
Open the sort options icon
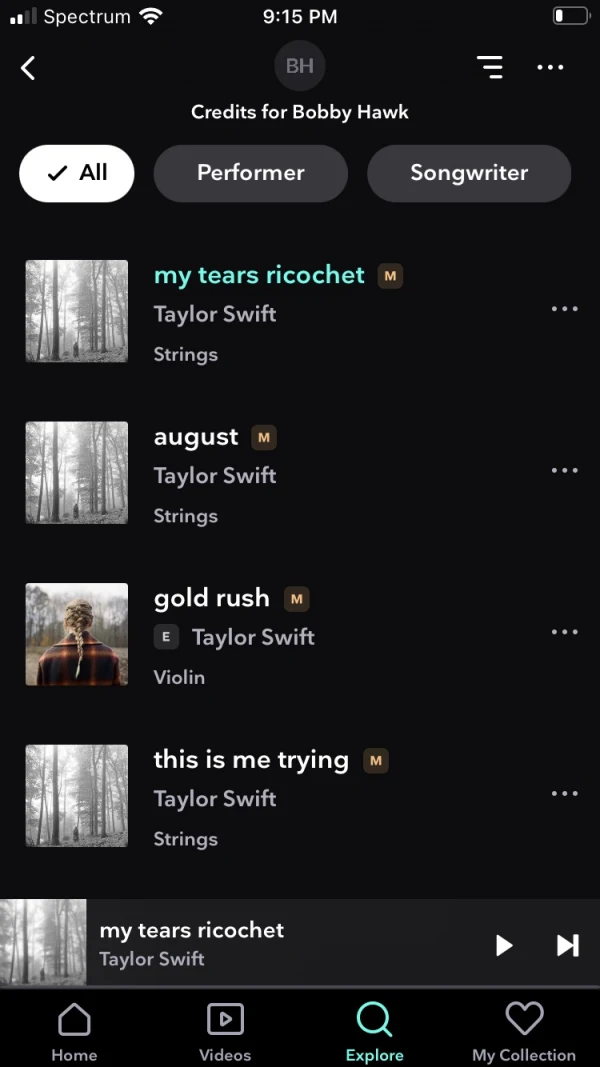click(x=490, y=67)
